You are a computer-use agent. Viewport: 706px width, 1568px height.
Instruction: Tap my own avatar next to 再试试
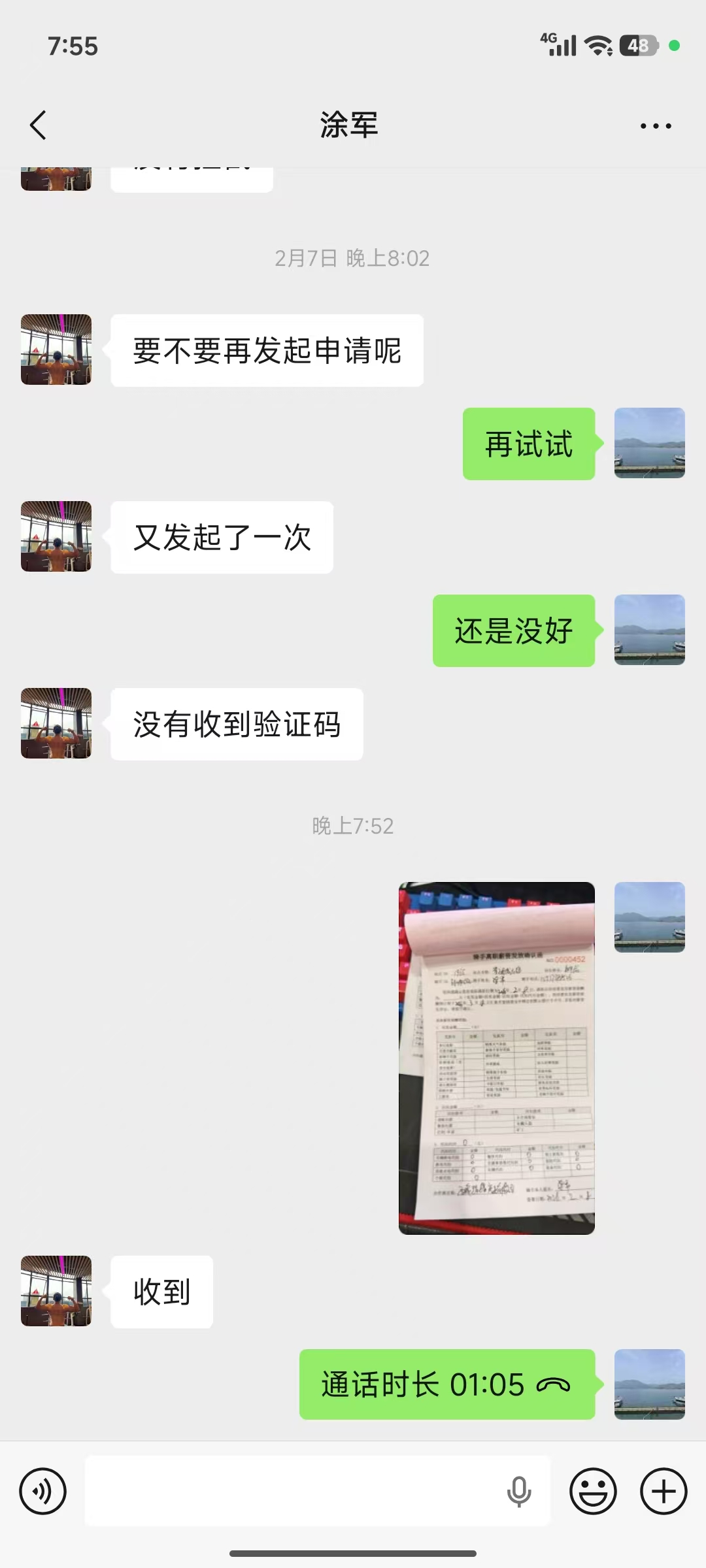pyautogui.click(x=649, y=443)
